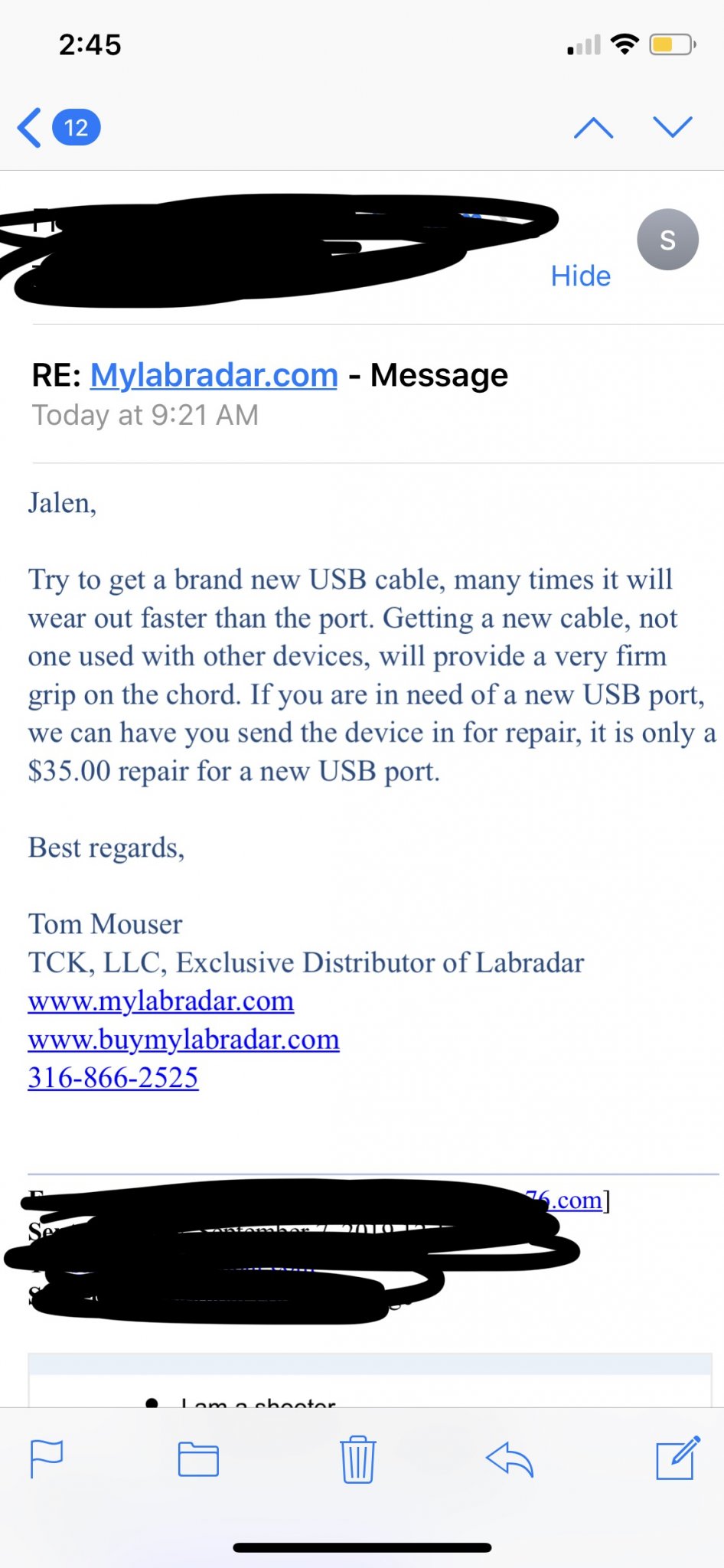Compose a new email

(677, 1457)
